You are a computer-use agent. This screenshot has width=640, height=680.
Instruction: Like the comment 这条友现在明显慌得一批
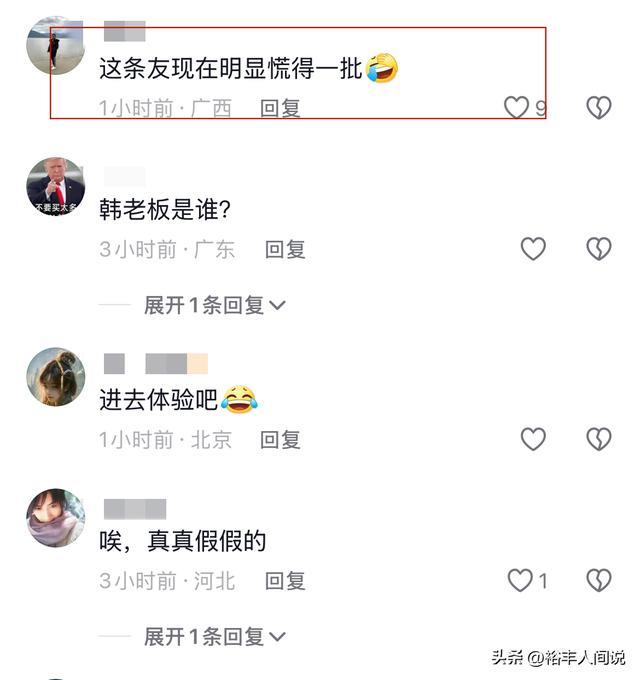coord(517,108)
